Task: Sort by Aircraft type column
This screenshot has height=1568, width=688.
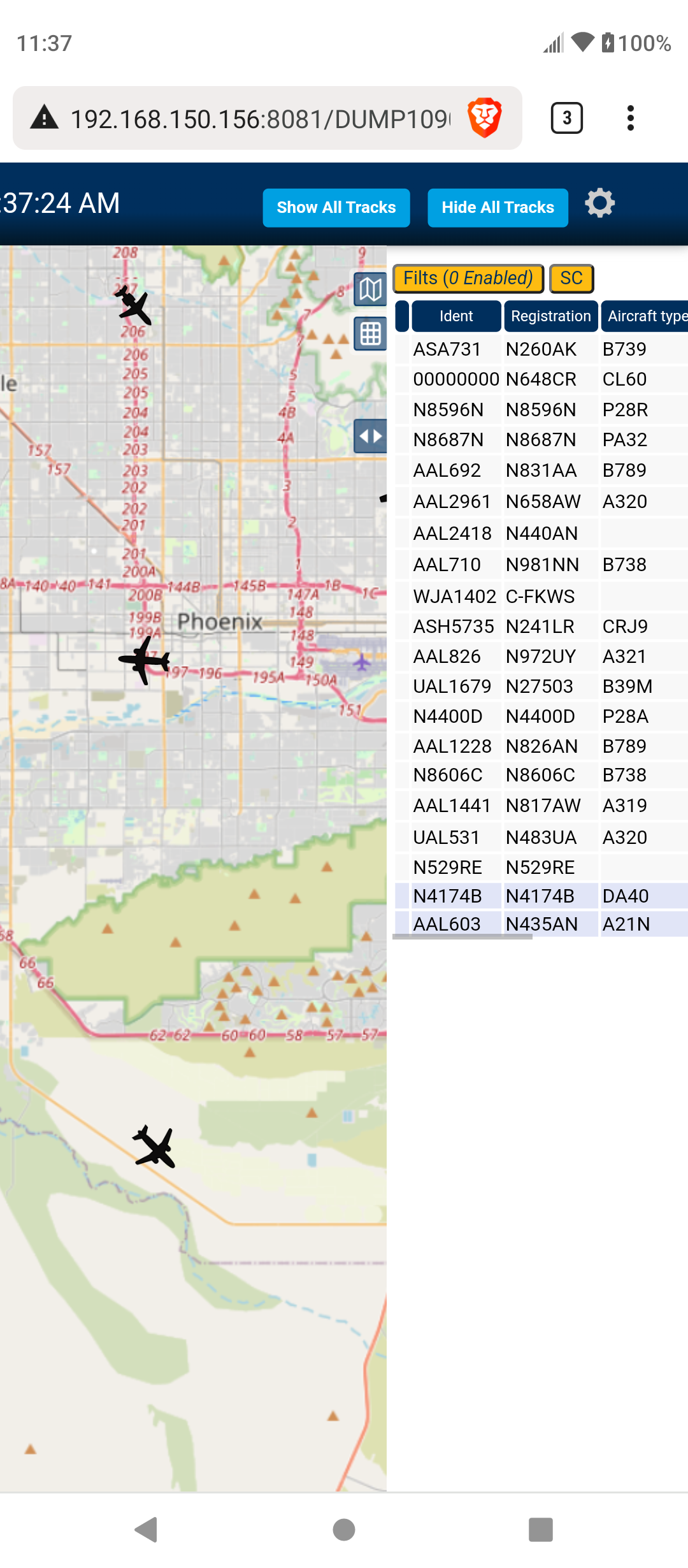Action: click(645, 316)
